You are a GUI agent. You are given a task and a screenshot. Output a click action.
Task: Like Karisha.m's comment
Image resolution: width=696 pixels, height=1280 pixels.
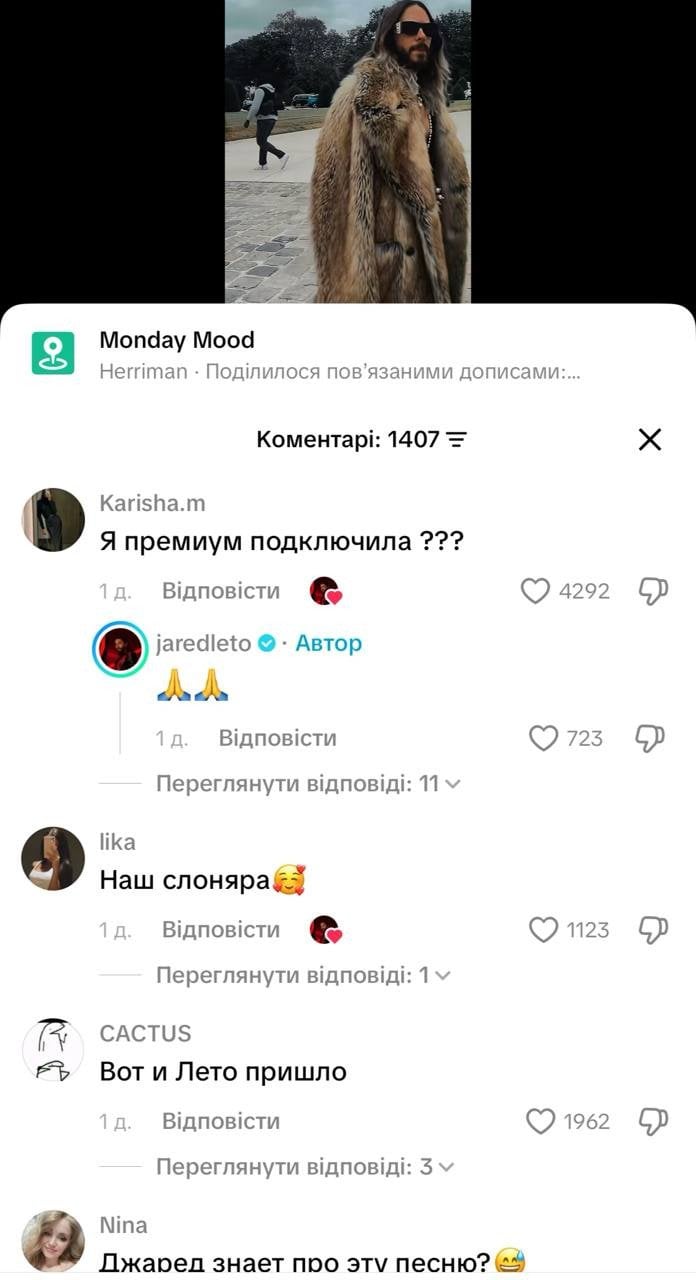point(537,591)
